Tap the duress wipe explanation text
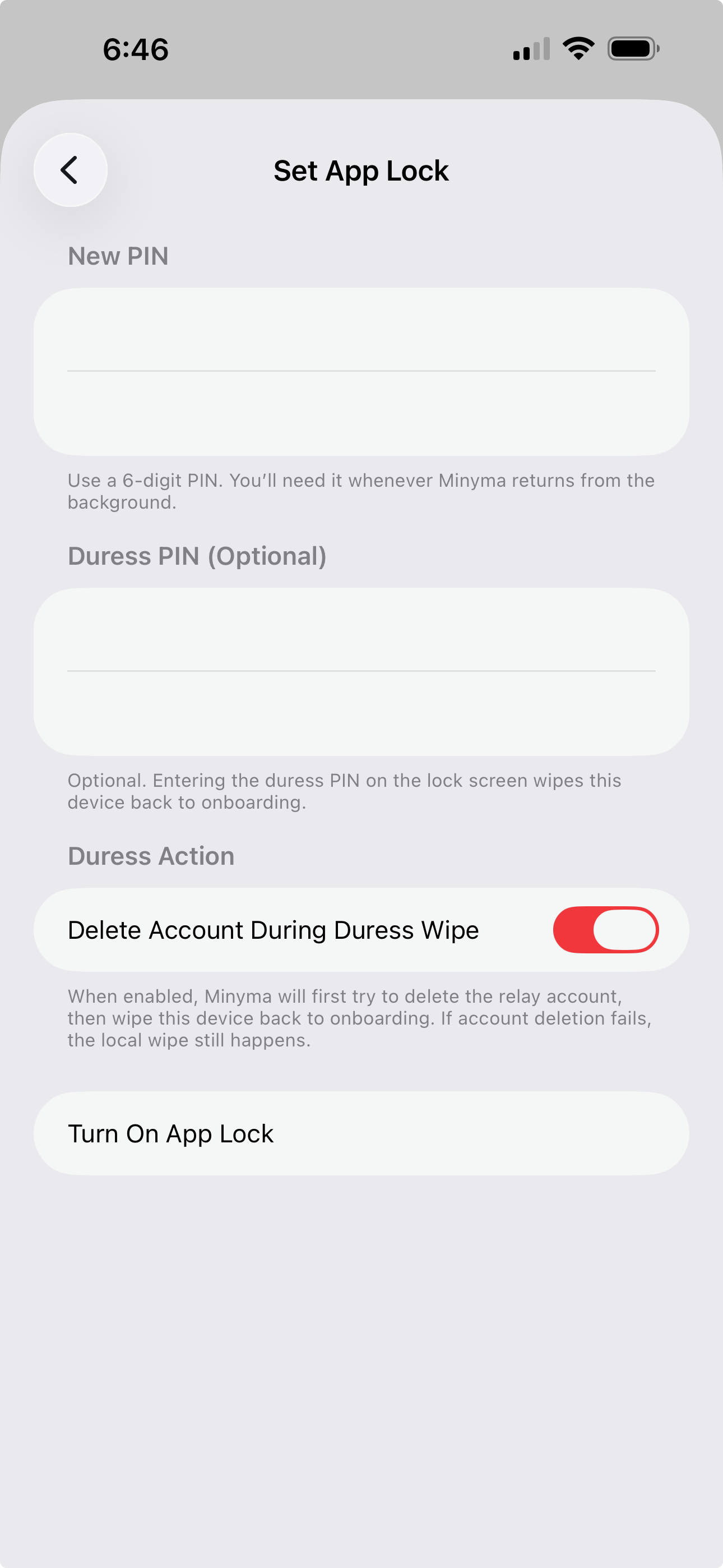 [x=361, y=1018]
